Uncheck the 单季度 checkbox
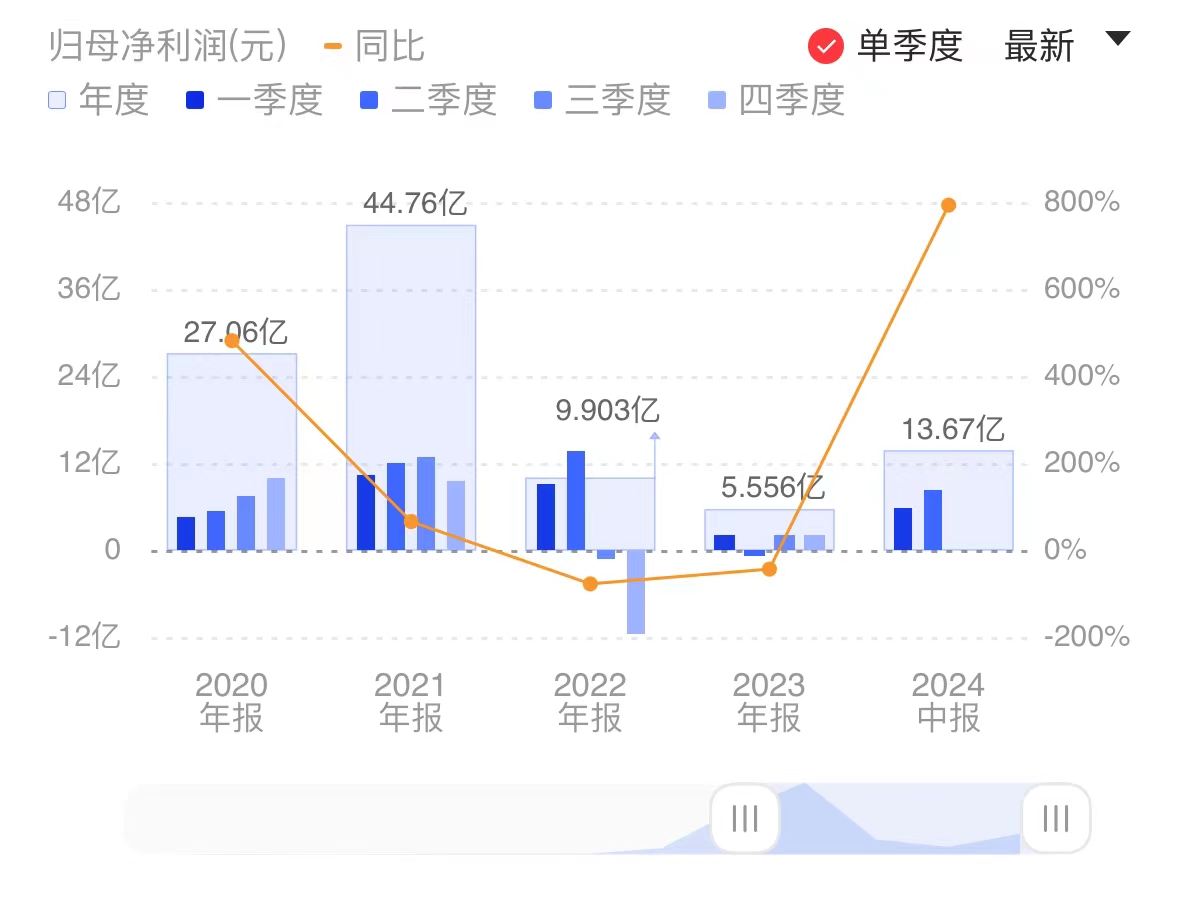Viewport: 1179px width, 899px height. tap(826, 46)
